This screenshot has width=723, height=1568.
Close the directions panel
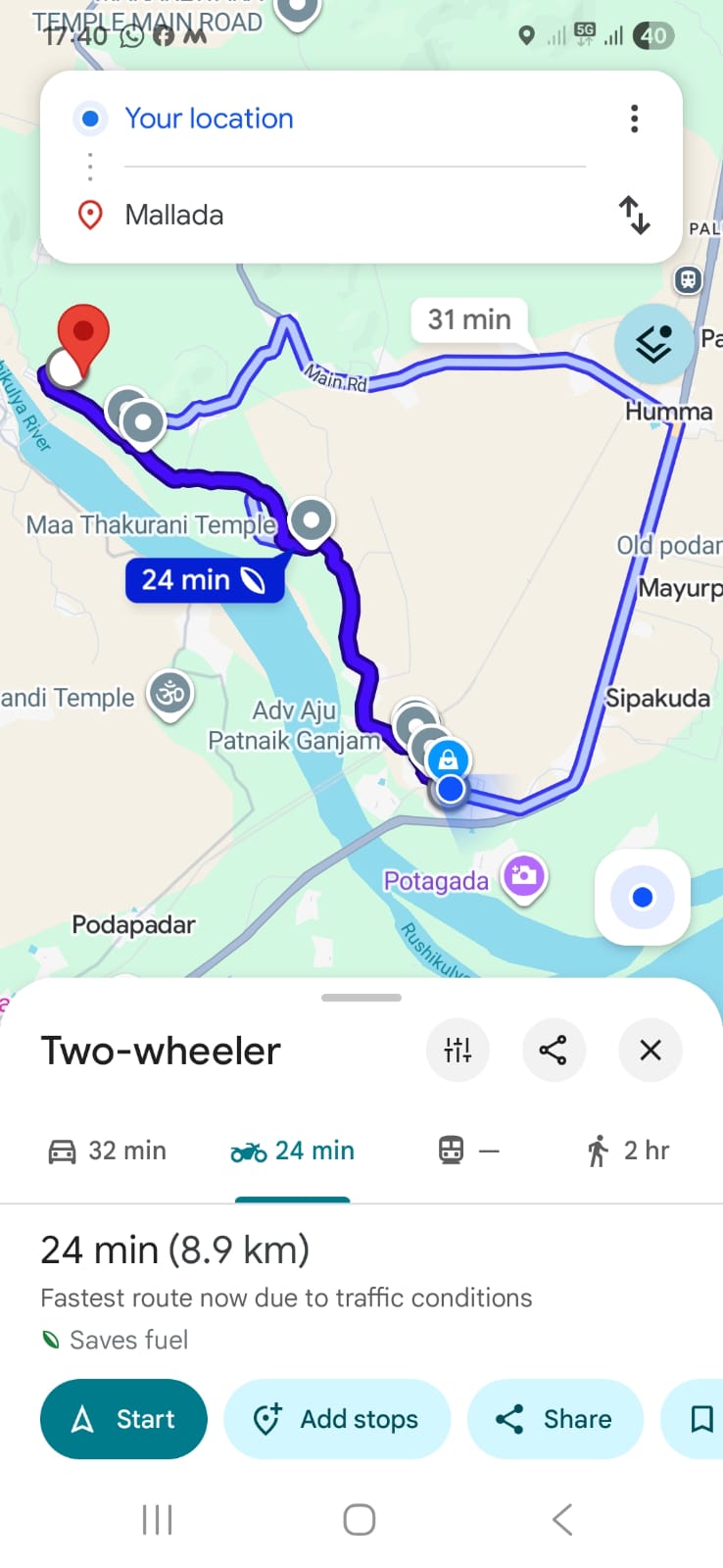pyautogui.click(x=651, y=1051)
